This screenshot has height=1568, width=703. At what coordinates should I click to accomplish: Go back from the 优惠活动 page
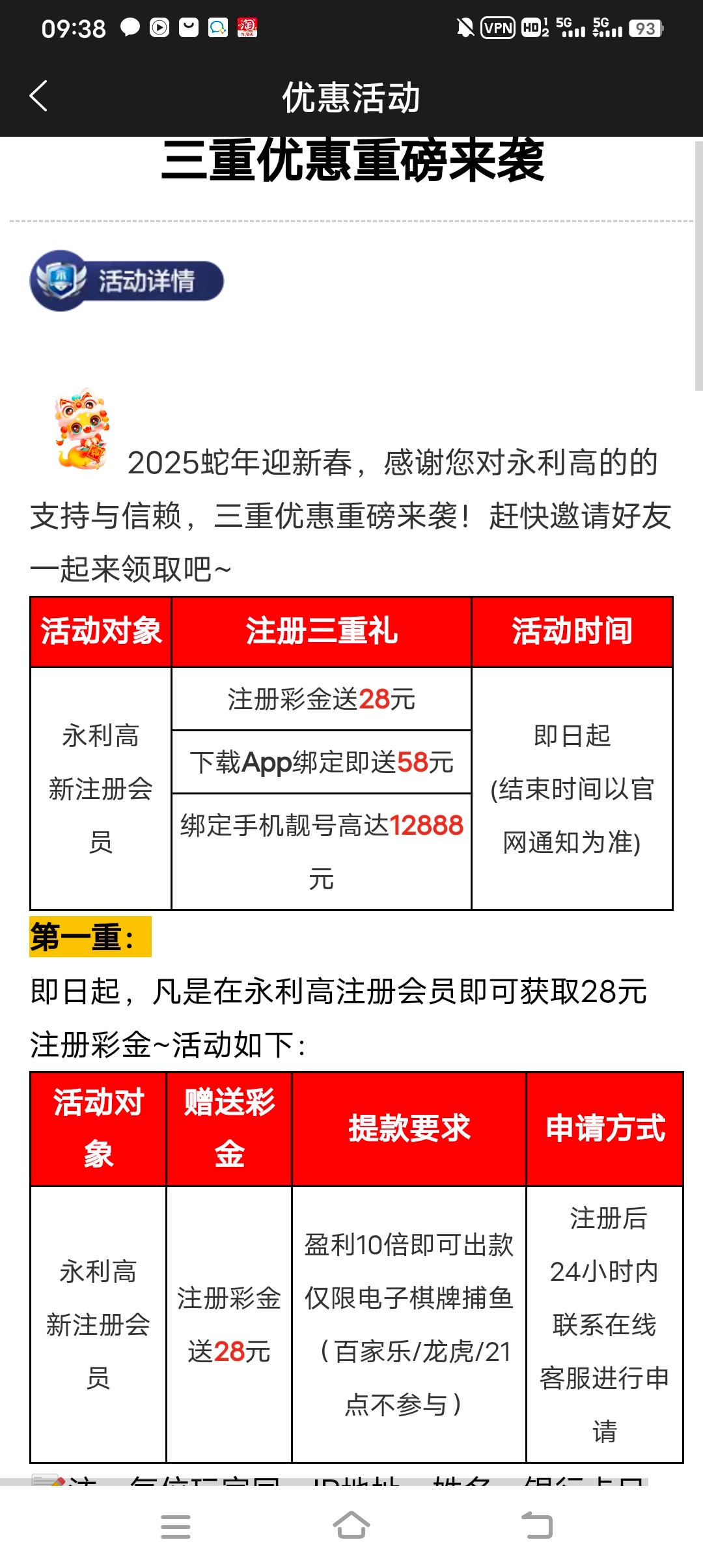point(39,96)
